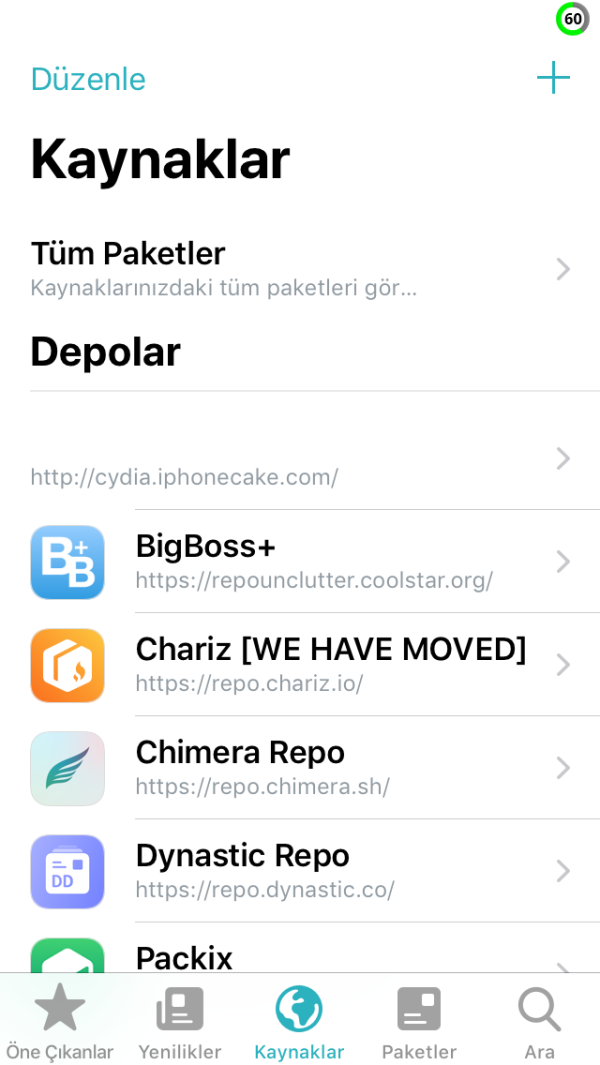The height and width of the screenshot is (1065, 600).
Task: Tap the plus icon to add a source
Action: coord(553,78)
